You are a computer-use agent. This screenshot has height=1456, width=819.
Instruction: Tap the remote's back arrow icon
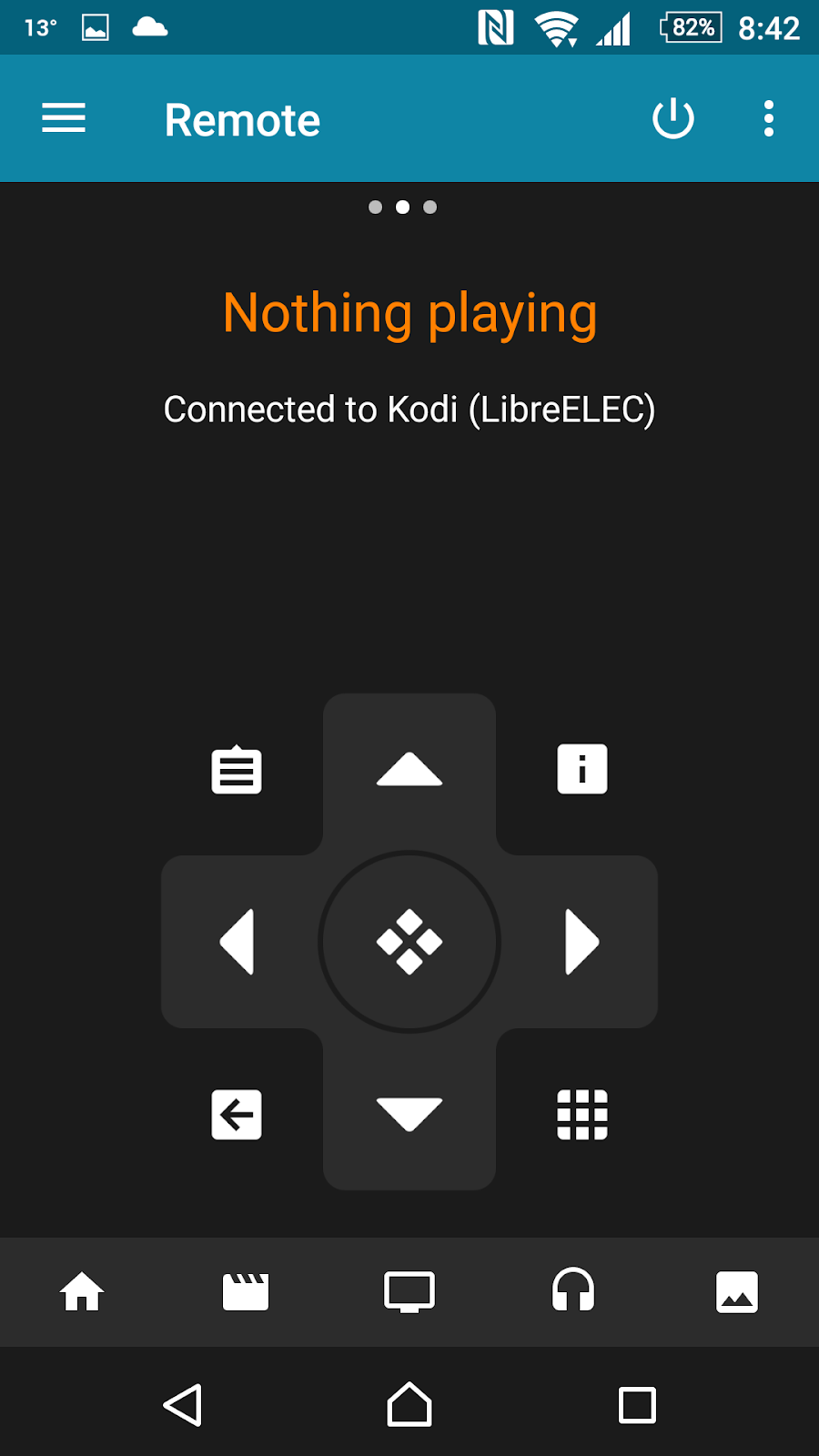click(237, 1114)
